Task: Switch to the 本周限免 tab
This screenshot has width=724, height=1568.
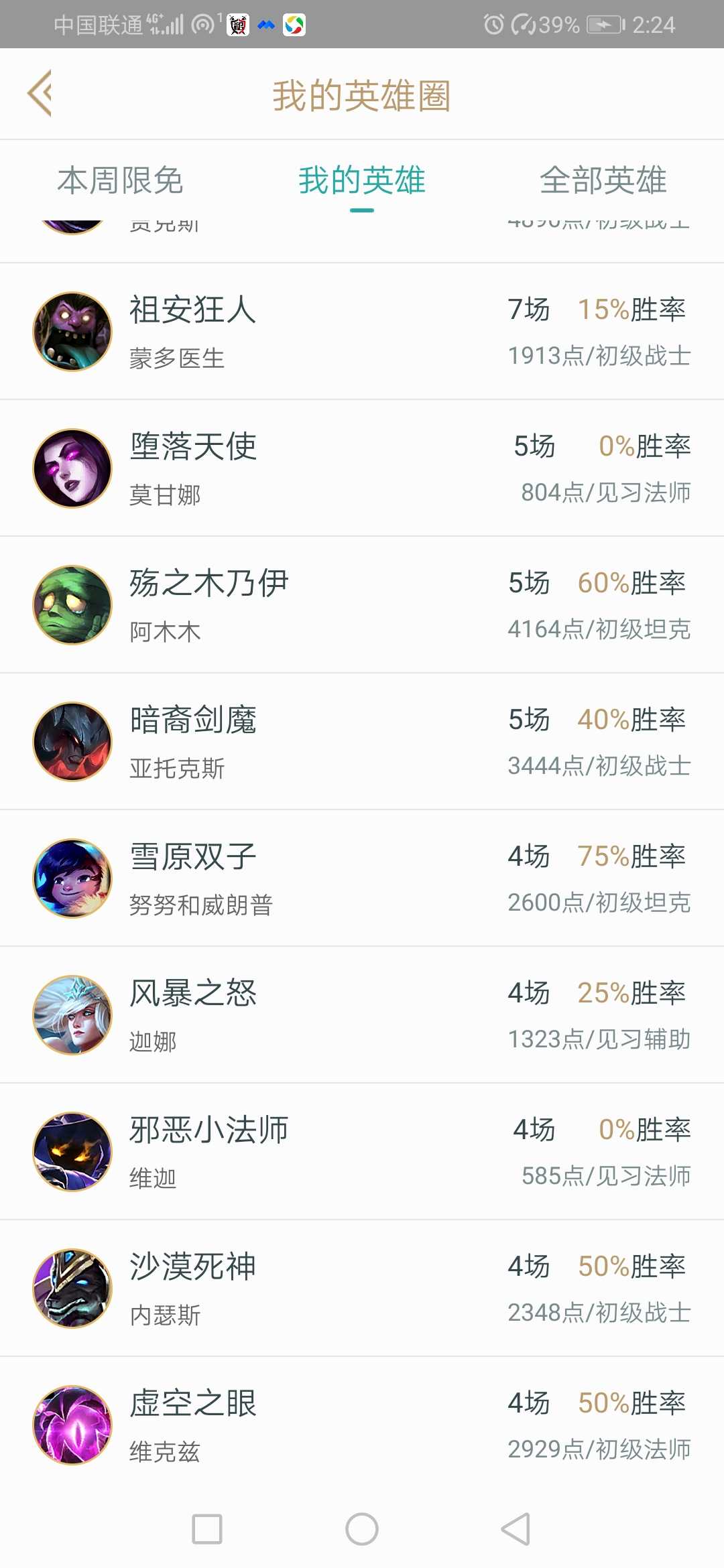Action: (x=121, y=180)
